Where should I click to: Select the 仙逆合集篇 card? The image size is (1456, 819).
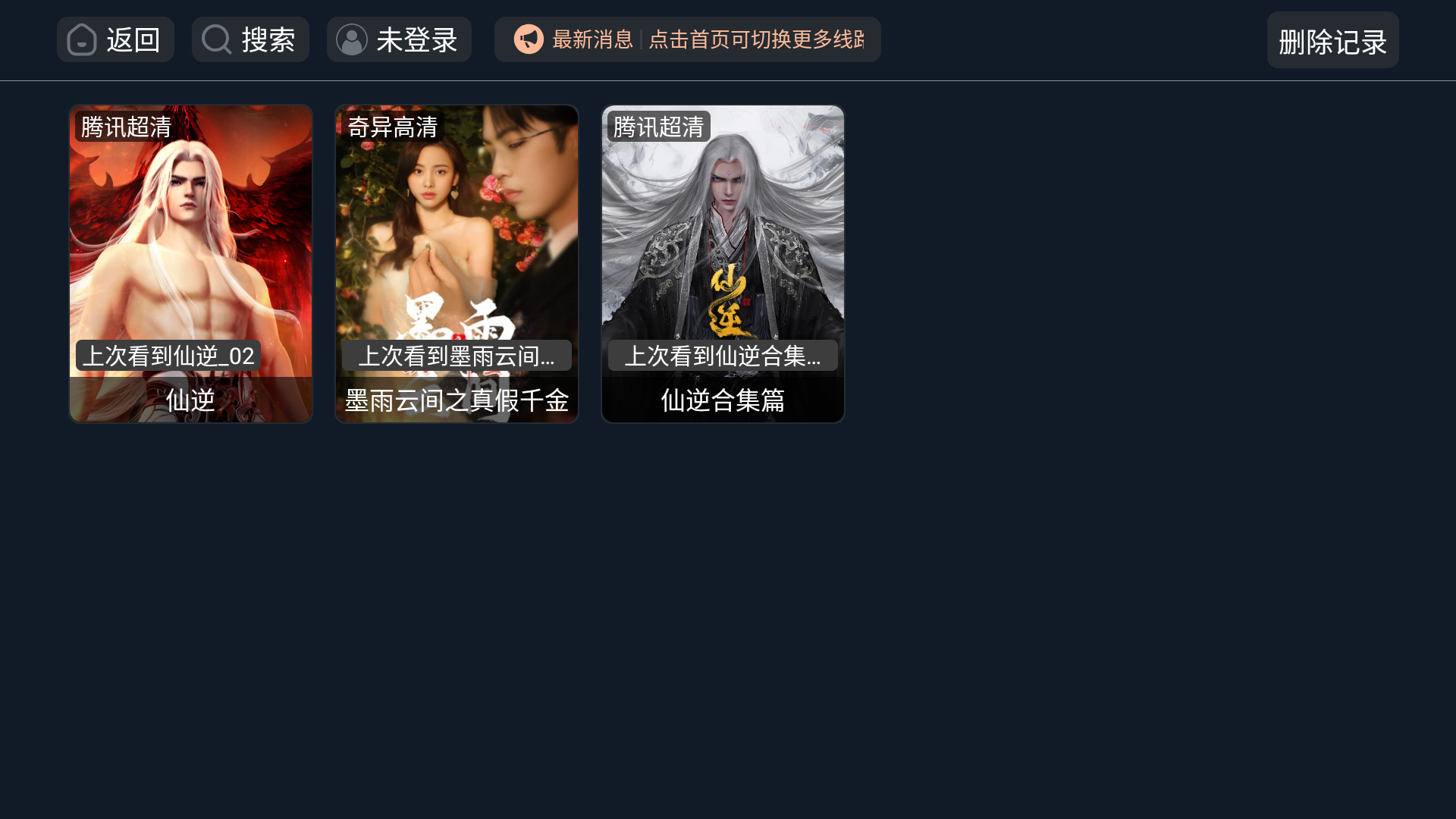(723, 263)
